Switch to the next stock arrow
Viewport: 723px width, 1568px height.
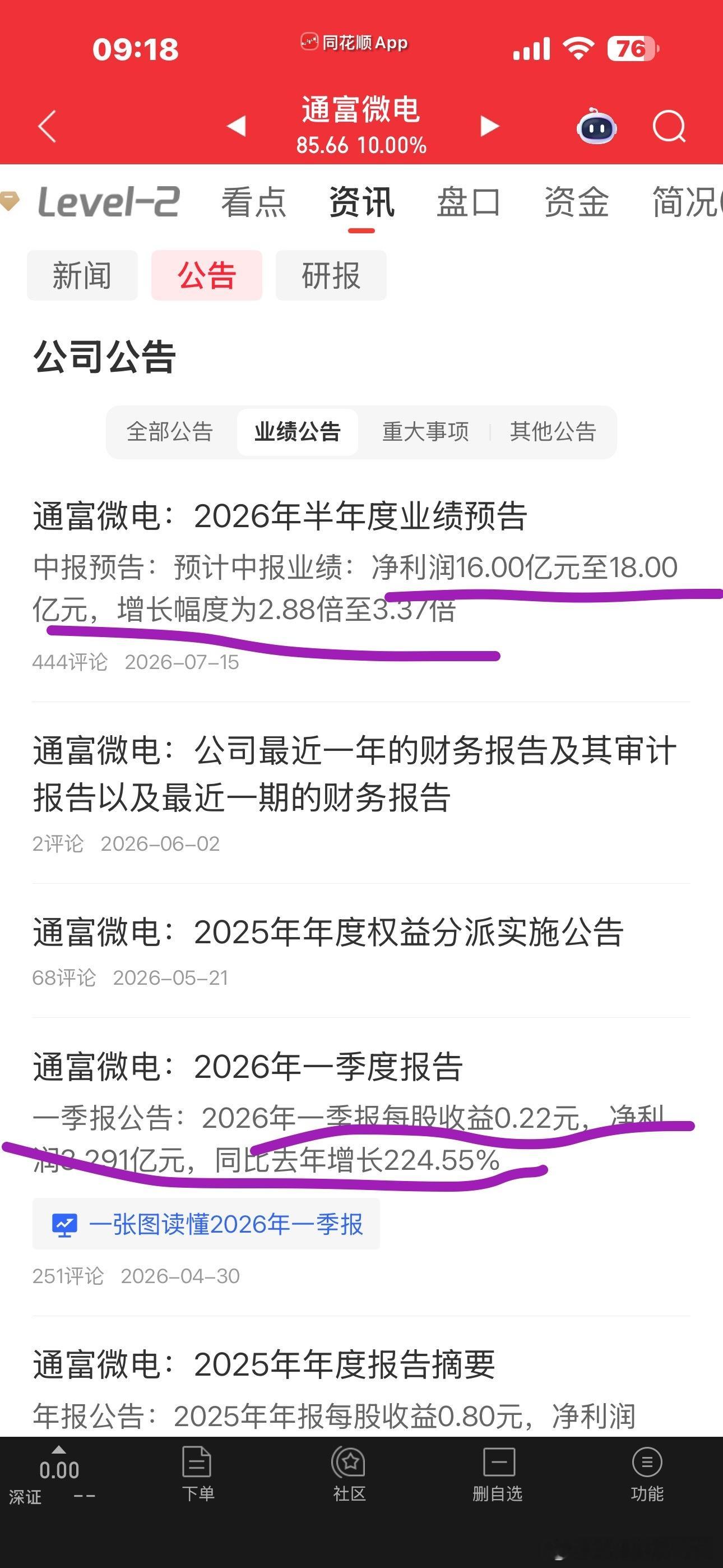tap(489, 126)
